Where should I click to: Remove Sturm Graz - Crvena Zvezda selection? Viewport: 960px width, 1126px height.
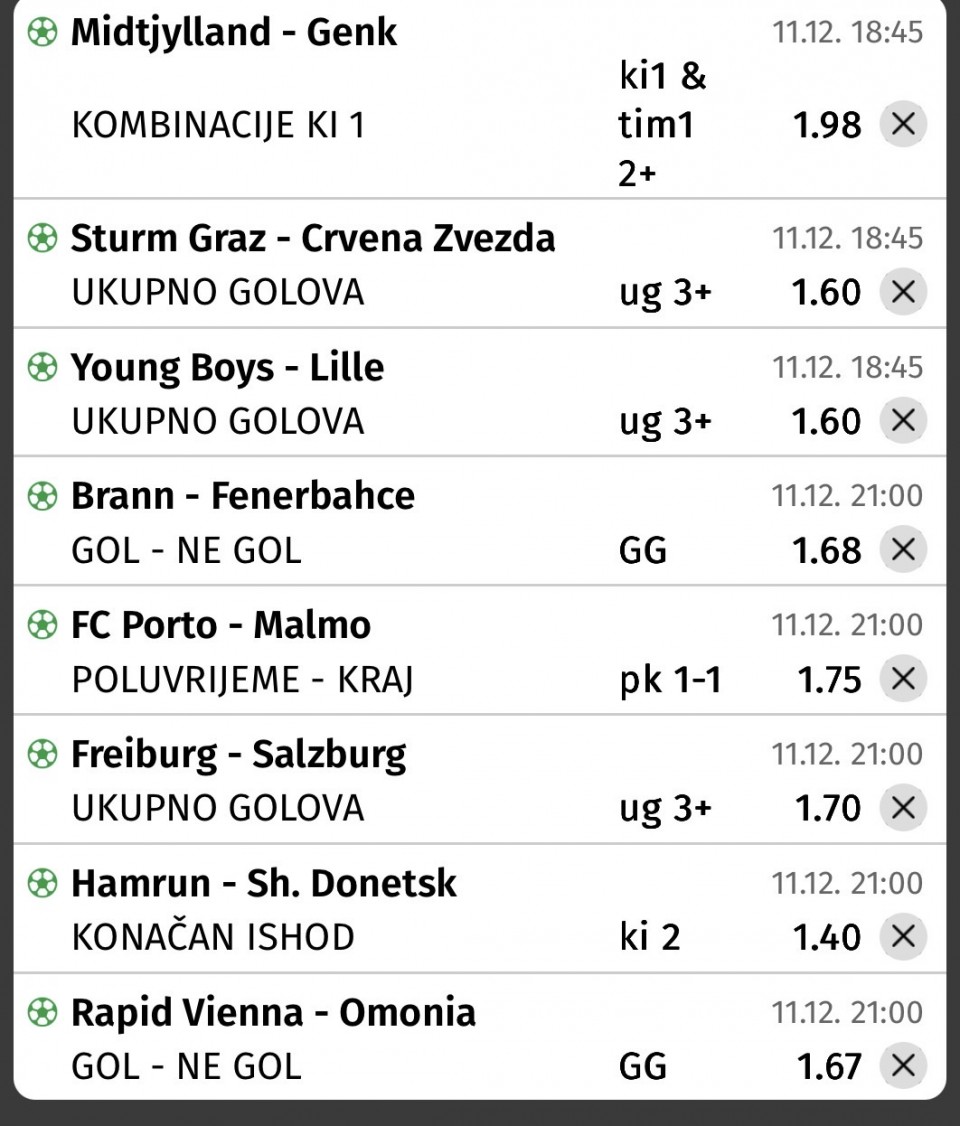pyautogui.click(x=902, y=292)
